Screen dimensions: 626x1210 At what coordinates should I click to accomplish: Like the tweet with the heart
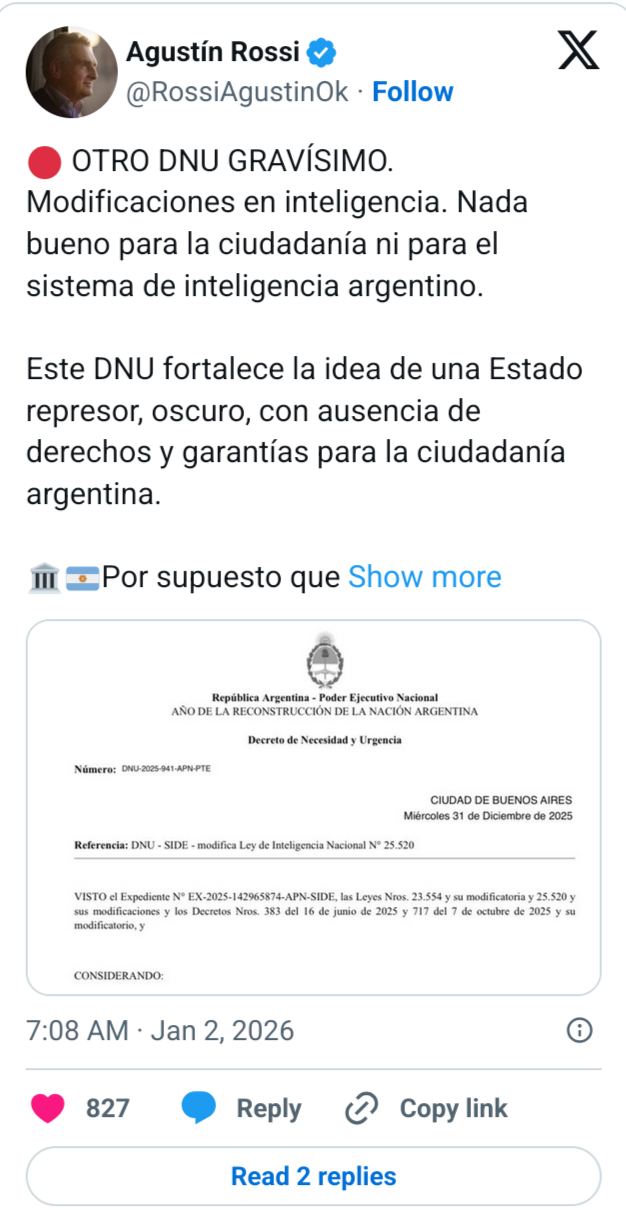[48, 1108]
